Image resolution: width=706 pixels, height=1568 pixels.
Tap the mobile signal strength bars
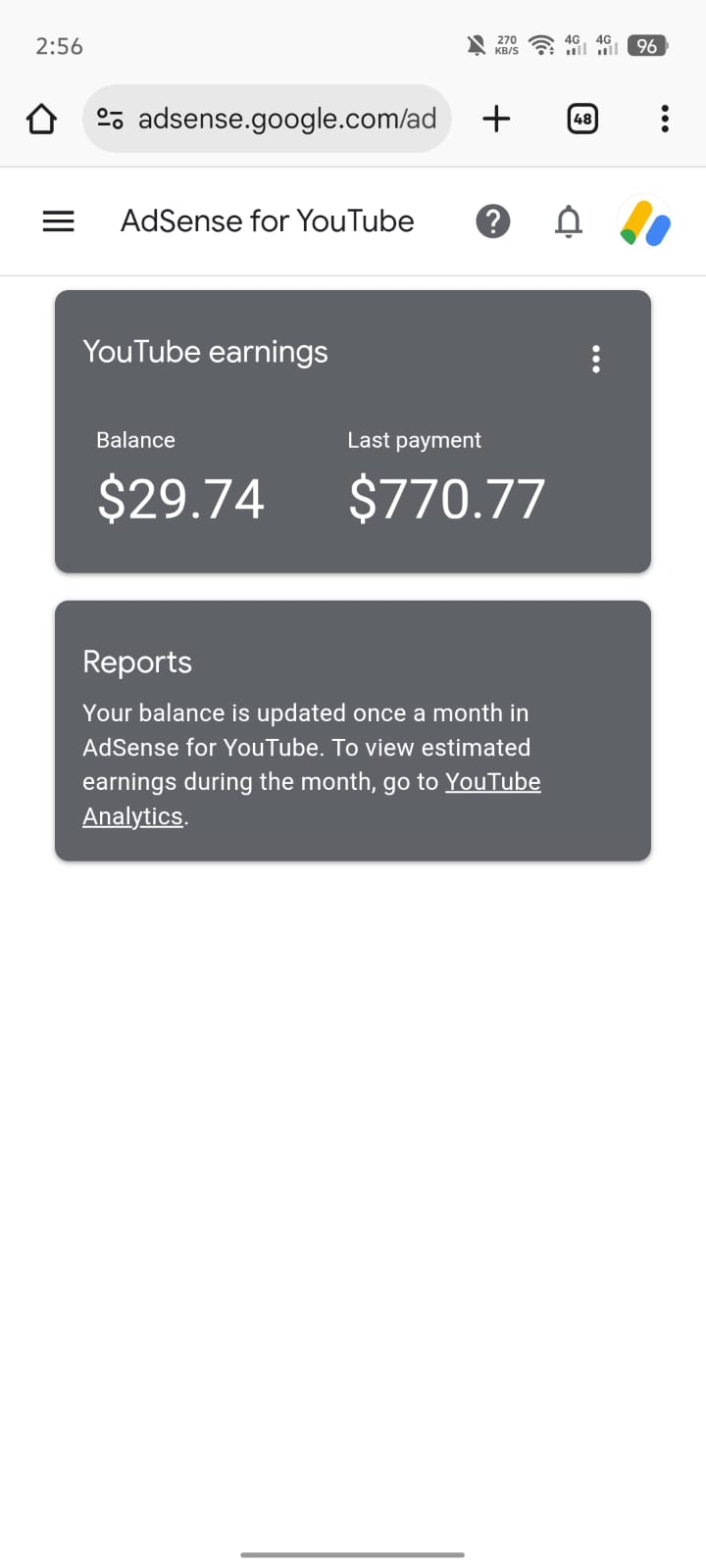click(x=576, y=45)
